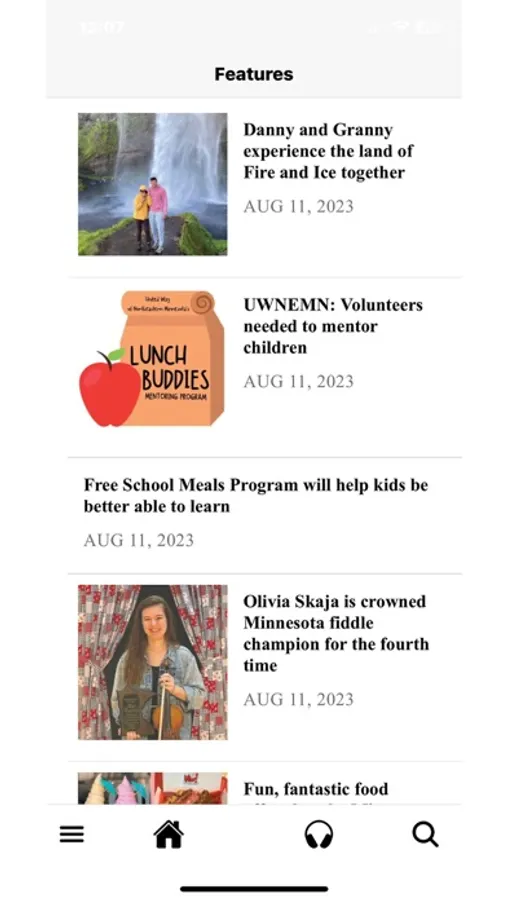Viewport: 507px width, 900px height.
Task: Open the hamburger menu
Action: coord(72,834)
